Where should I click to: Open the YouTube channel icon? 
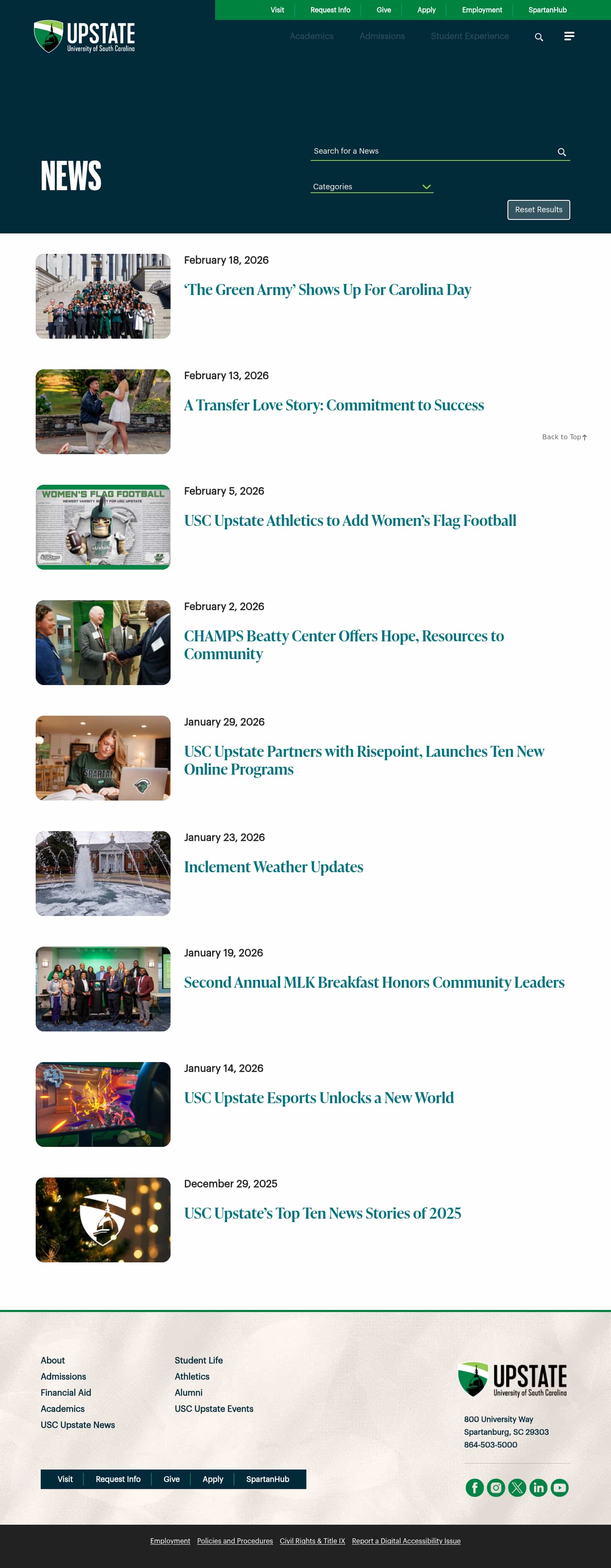click(559, 1488)
